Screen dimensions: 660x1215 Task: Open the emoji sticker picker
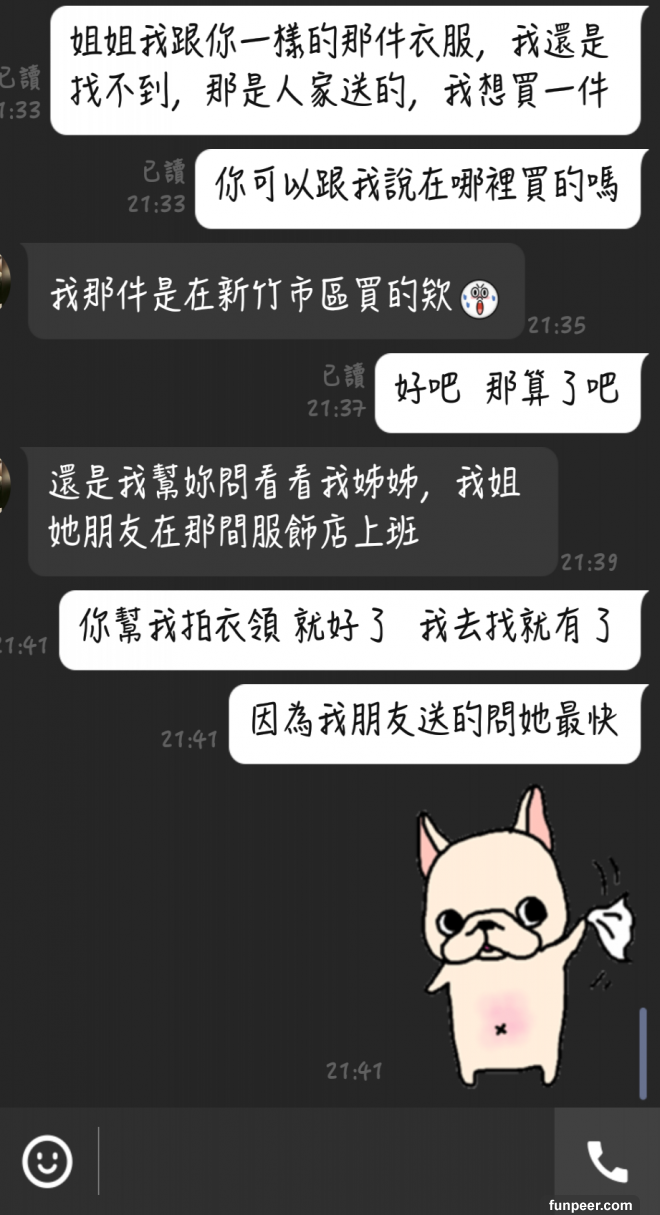47,1161
